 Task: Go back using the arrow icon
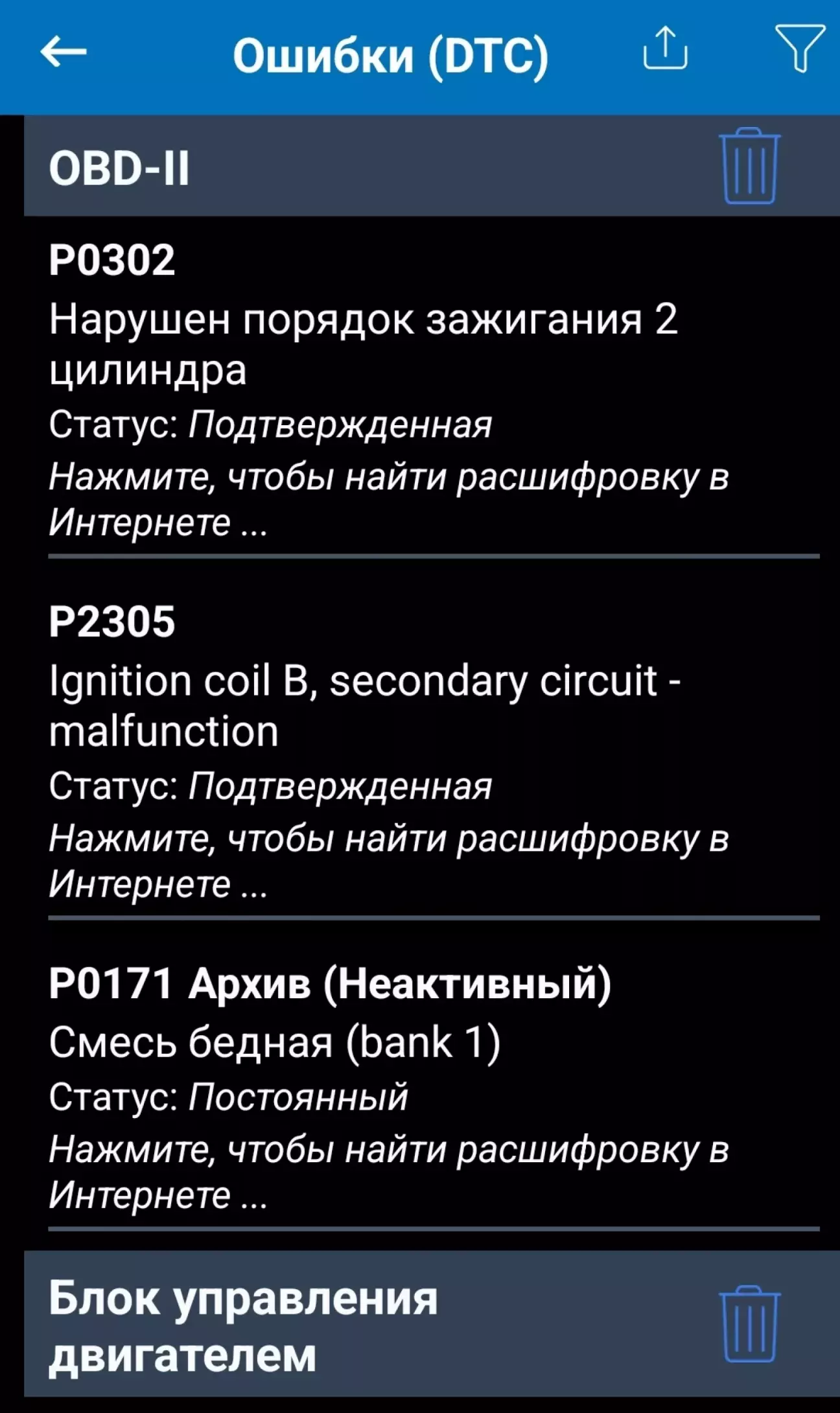(64, 53)
